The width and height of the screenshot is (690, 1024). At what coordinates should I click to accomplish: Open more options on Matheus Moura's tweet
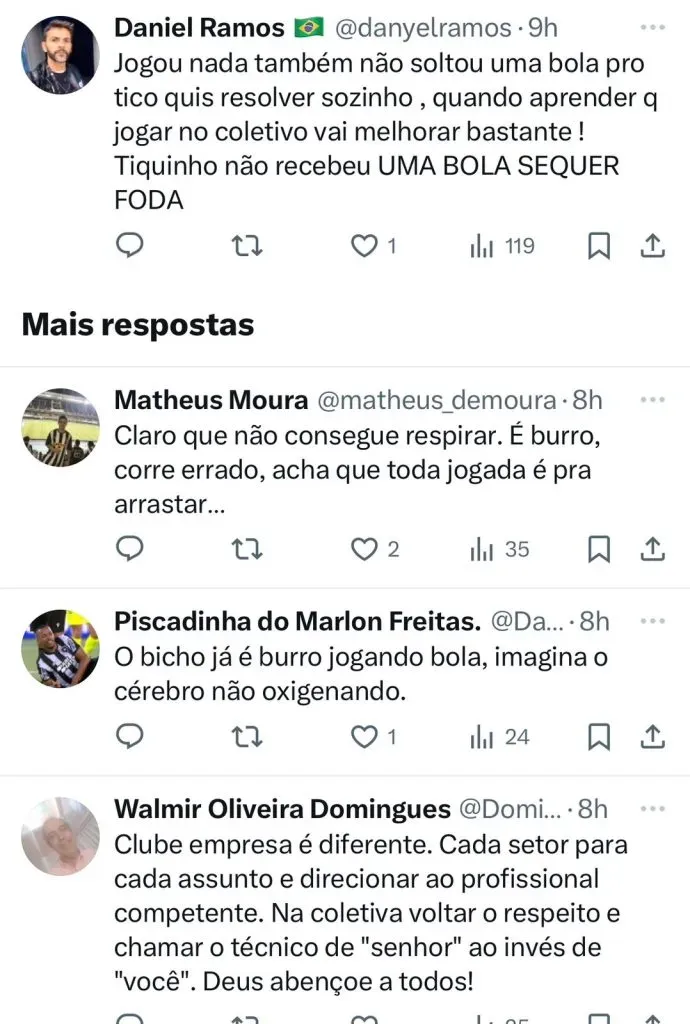(x=652, y=400)
